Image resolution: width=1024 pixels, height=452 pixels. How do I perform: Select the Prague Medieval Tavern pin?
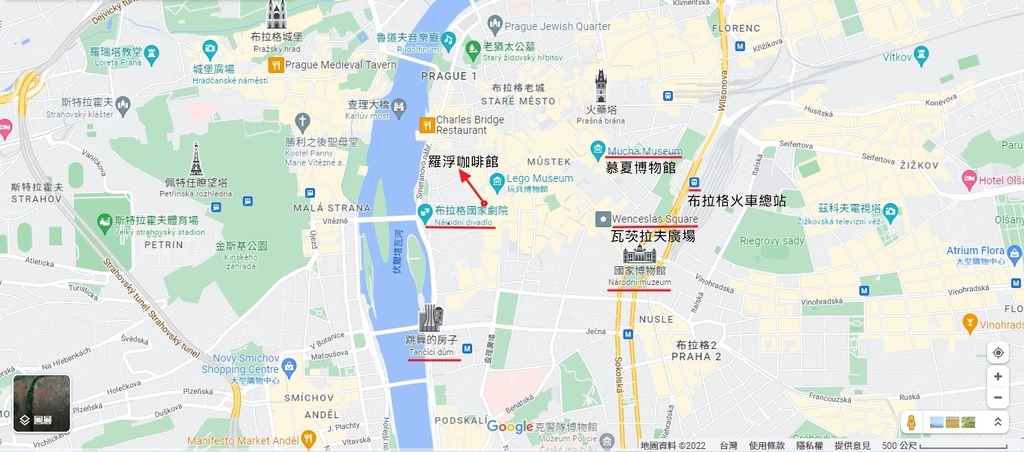coord(275,65)
